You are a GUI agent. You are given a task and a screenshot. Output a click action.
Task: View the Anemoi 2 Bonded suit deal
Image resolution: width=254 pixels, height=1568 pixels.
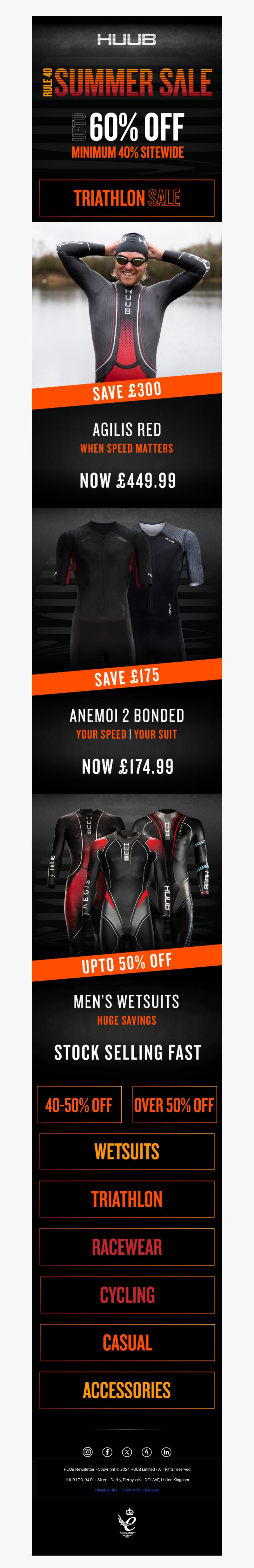coord(126,651)
